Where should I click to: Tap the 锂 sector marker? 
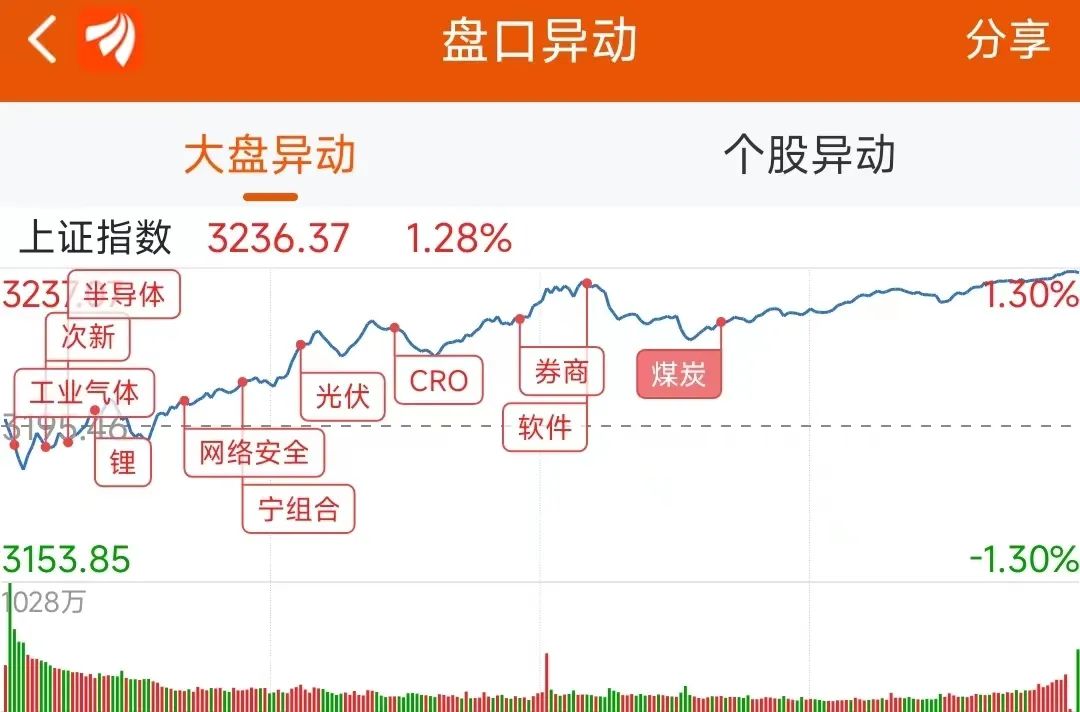click(123, 463)
